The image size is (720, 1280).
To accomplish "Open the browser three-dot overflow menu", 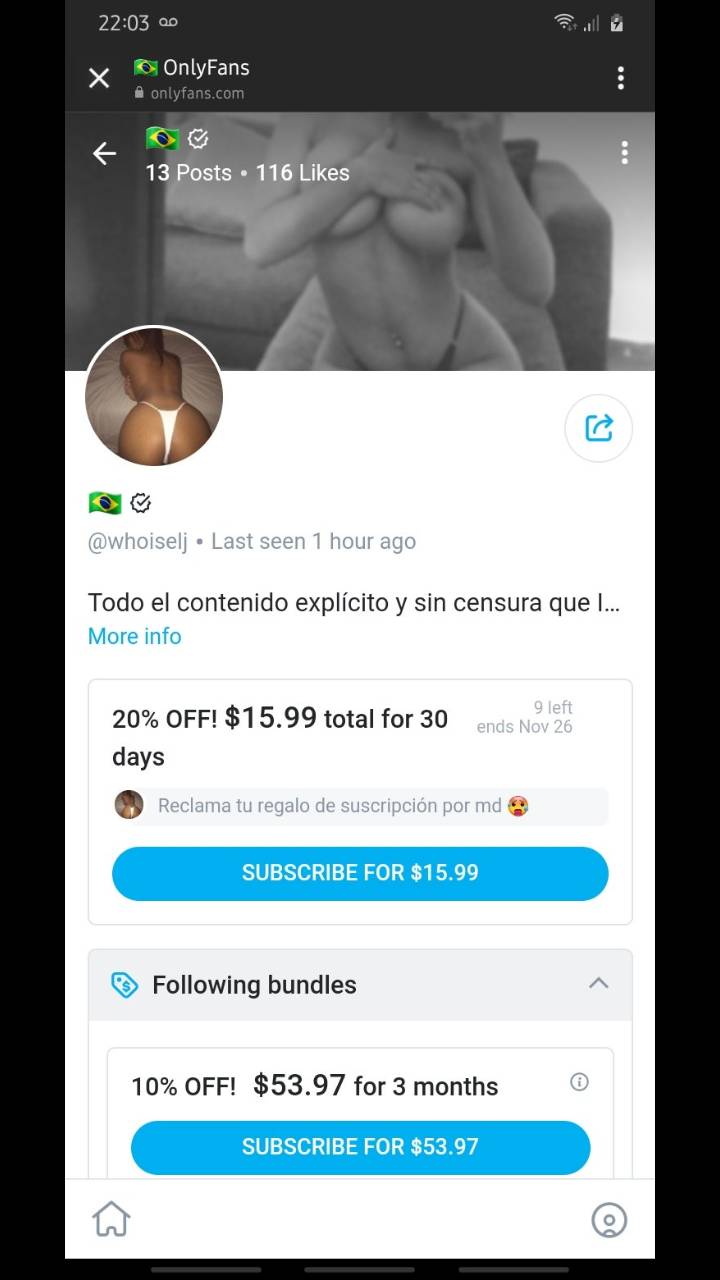I will (x=620, y=78).
